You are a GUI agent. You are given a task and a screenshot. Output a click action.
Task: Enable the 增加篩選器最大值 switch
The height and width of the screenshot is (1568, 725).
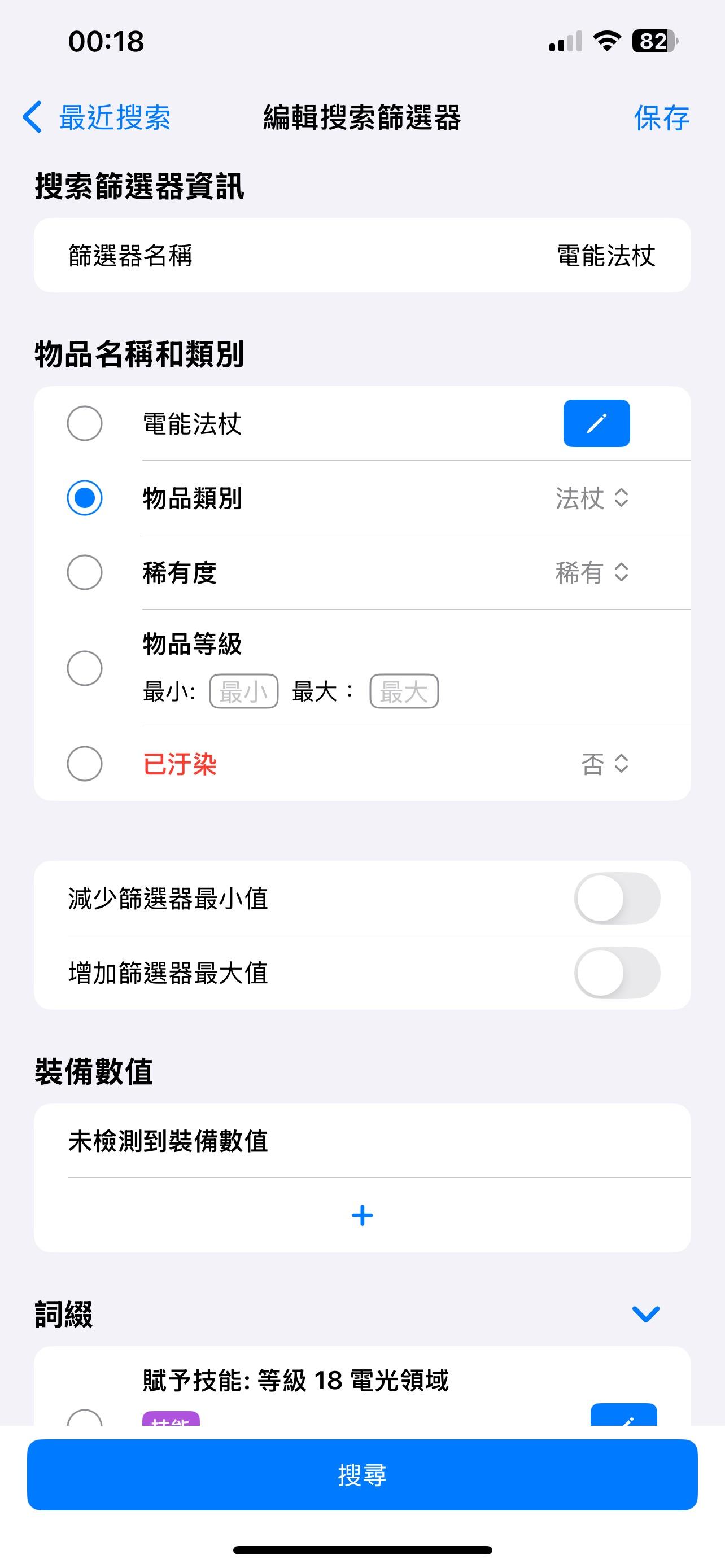coord(617,973)
